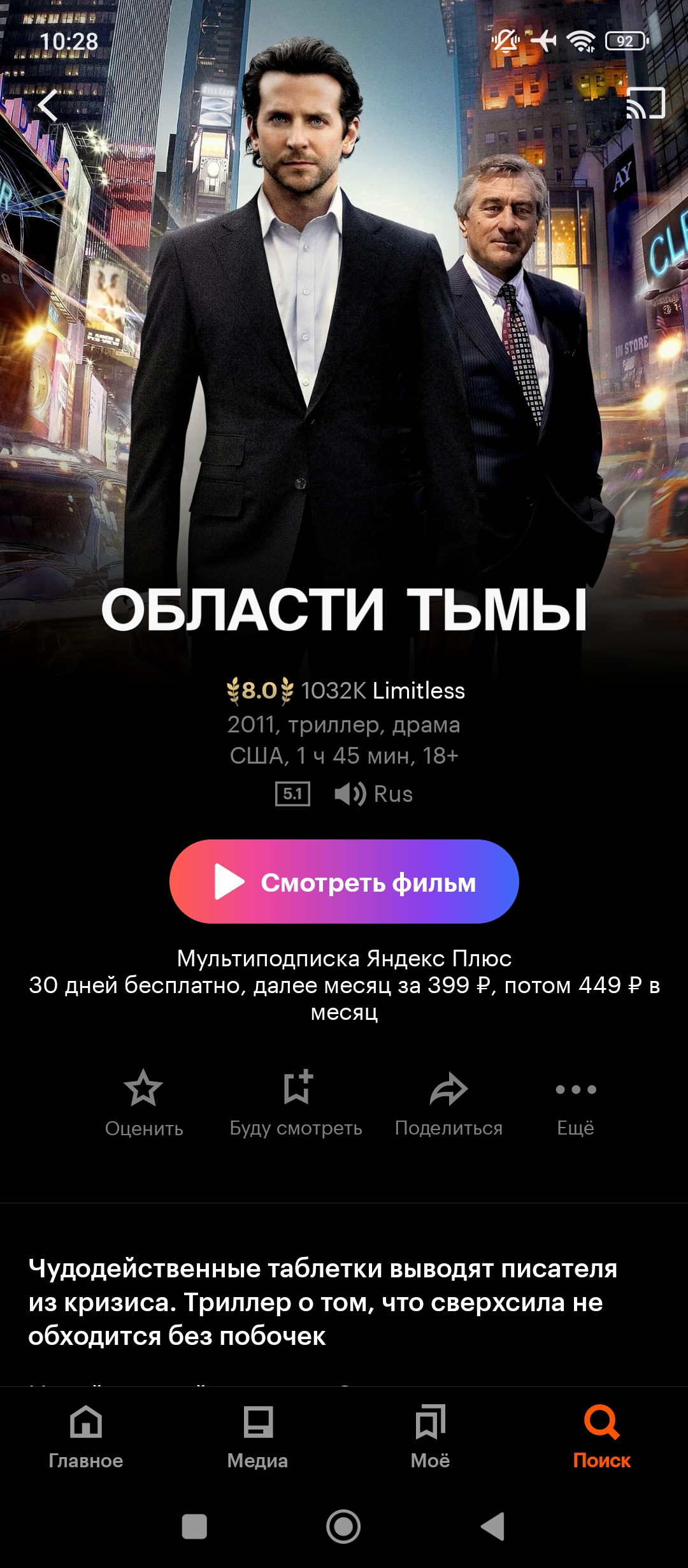Rate the movie via Оценить
Image resolution: width=688 pixels, height=1568 pixels.
144,1103
